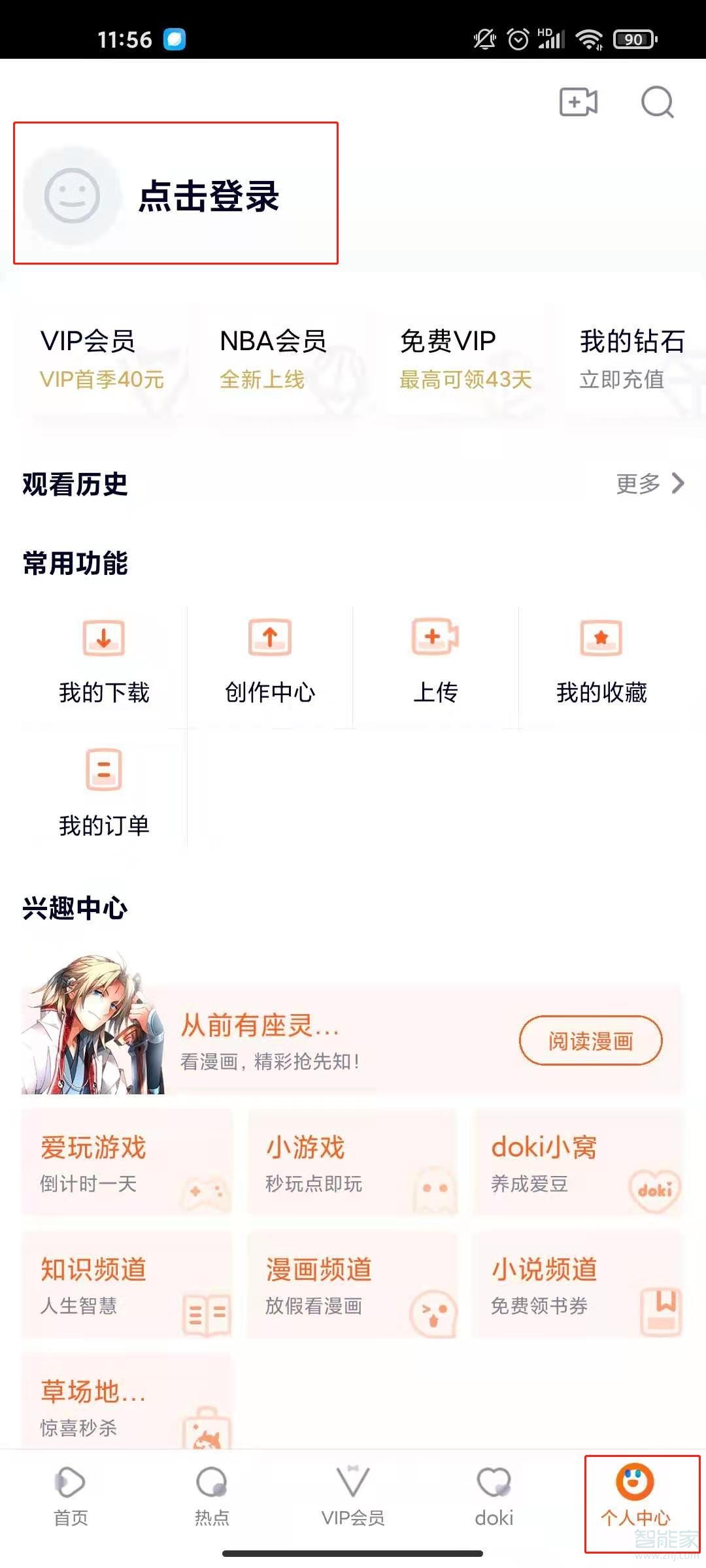Tap the search magnifier icon

coord(658,103)
